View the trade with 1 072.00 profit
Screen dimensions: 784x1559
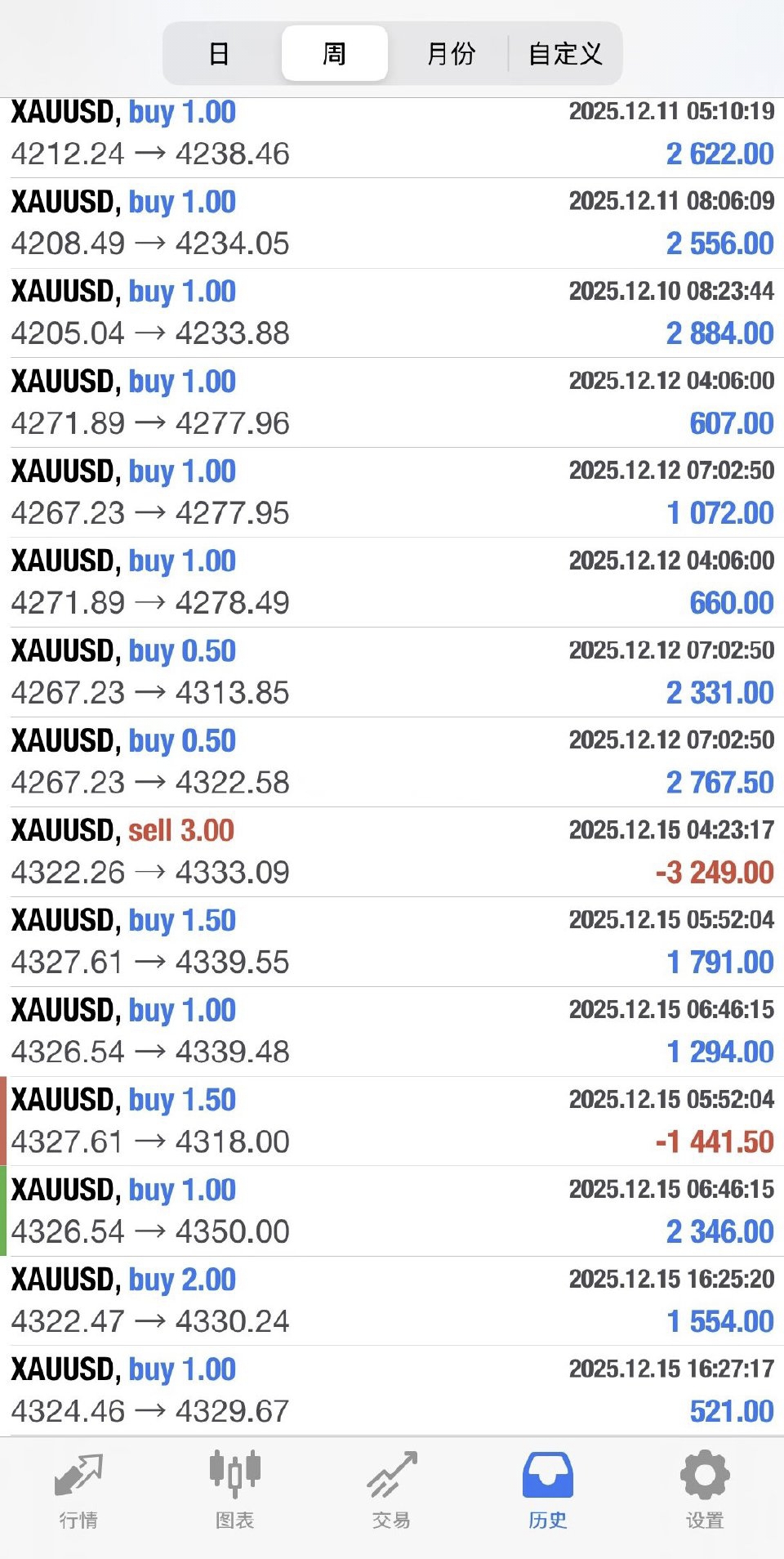392,493
